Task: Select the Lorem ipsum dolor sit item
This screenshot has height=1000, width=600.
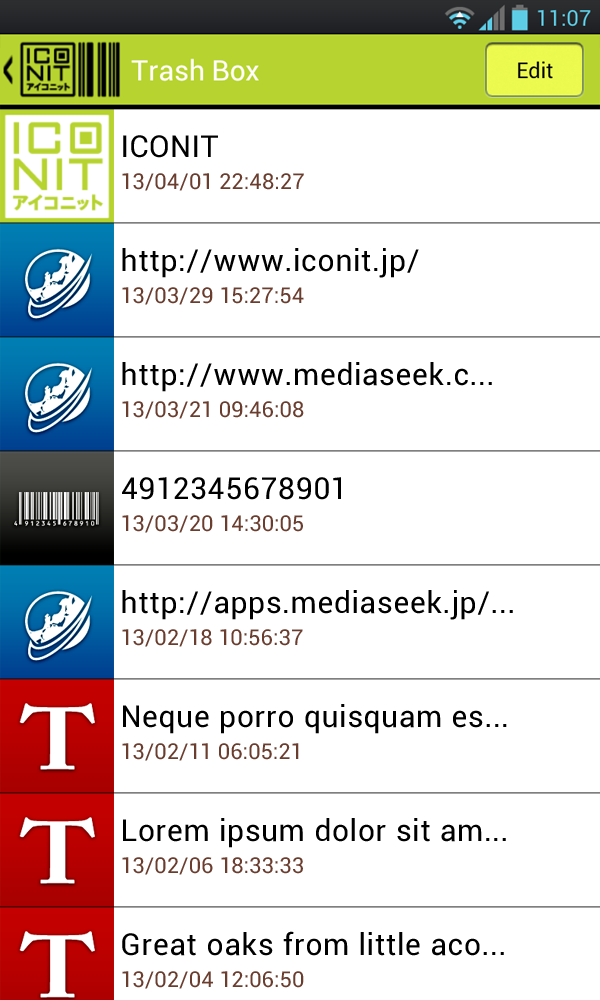Action: coord(300,851)
